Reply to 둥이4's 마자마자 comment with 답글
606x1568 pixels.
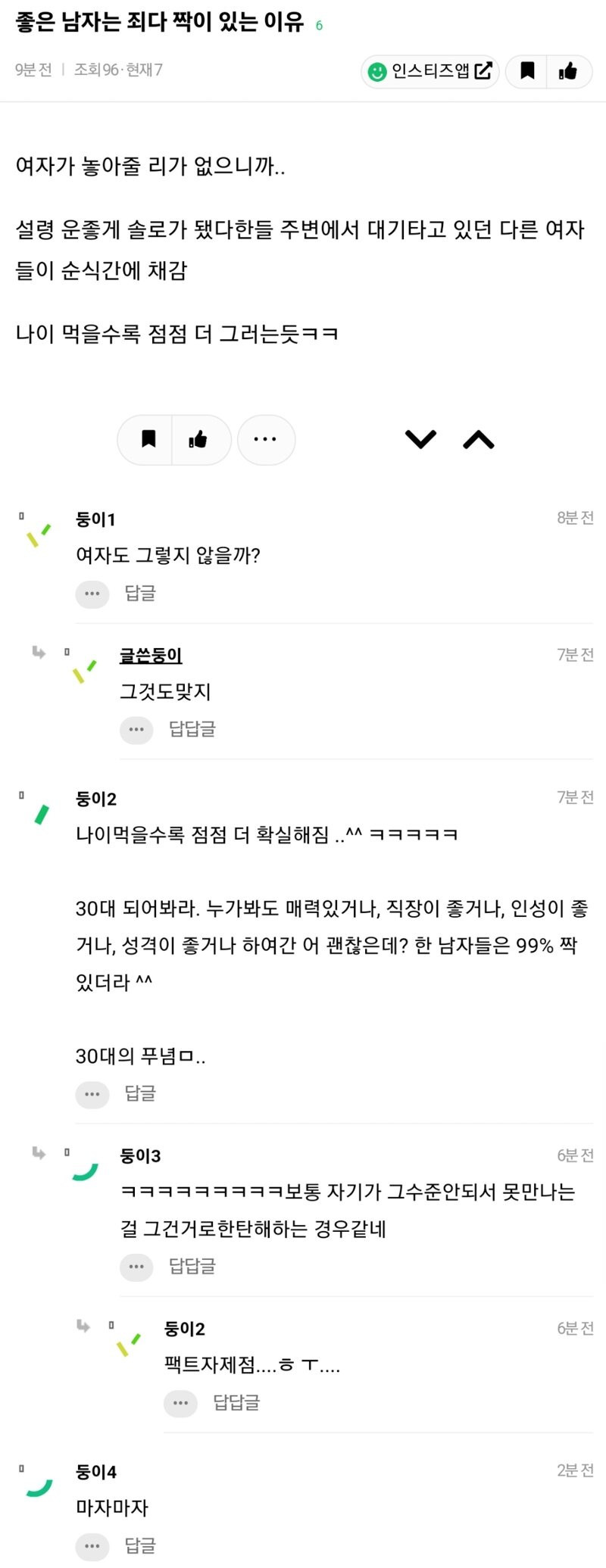tap(140, 1546)
